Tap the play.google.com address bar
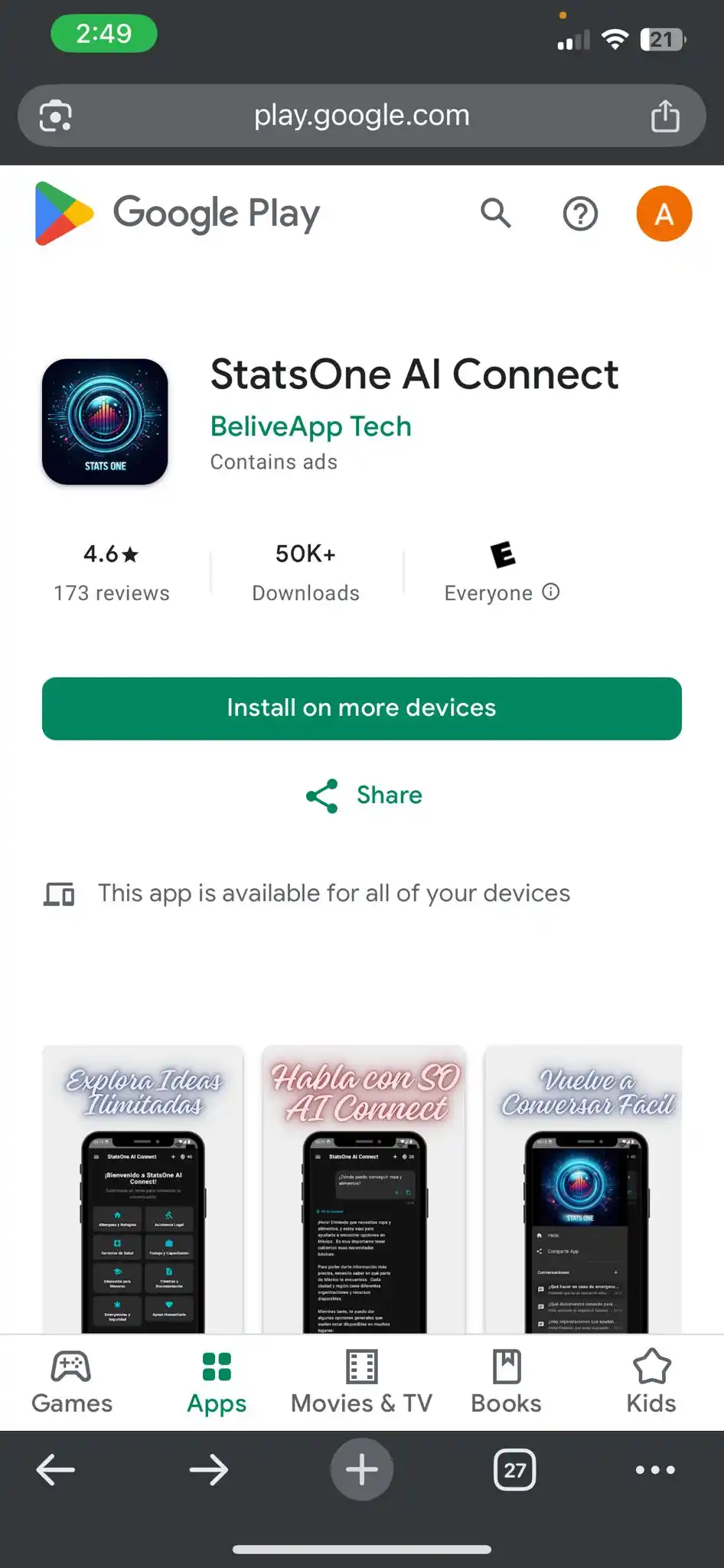724x1568 pixels. pyautogui.click(x=361, y=116)
